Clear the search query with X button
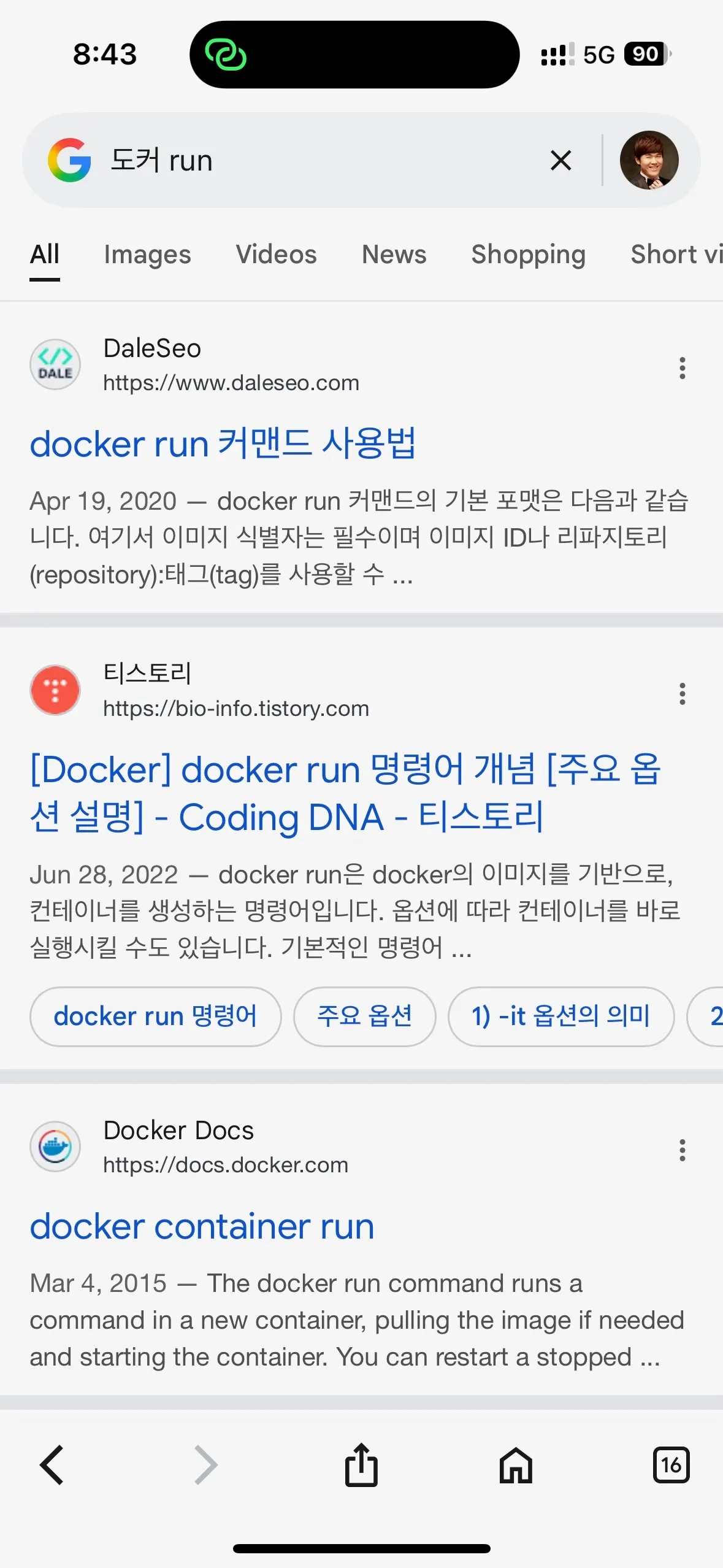723x1568 pixels. point(560,161)
